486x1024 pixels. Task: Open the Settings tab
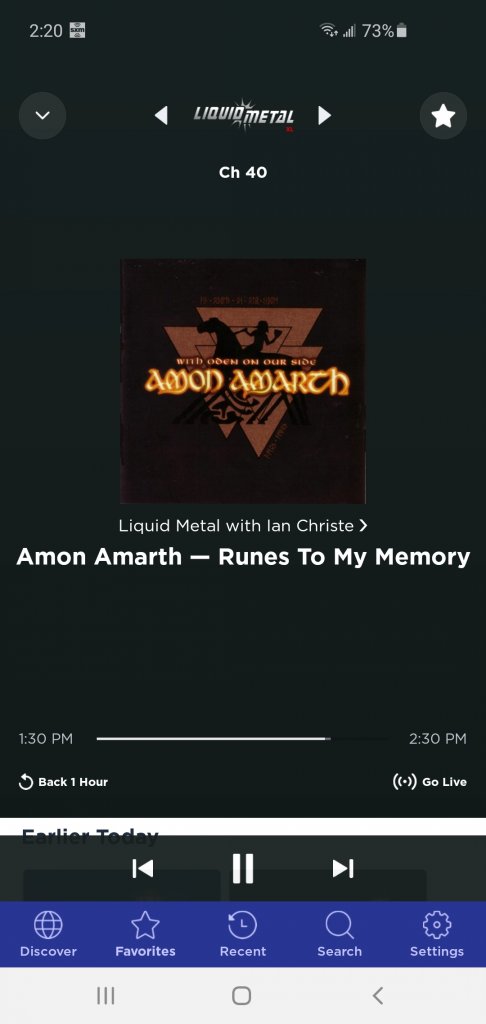(x=437, y=935)
